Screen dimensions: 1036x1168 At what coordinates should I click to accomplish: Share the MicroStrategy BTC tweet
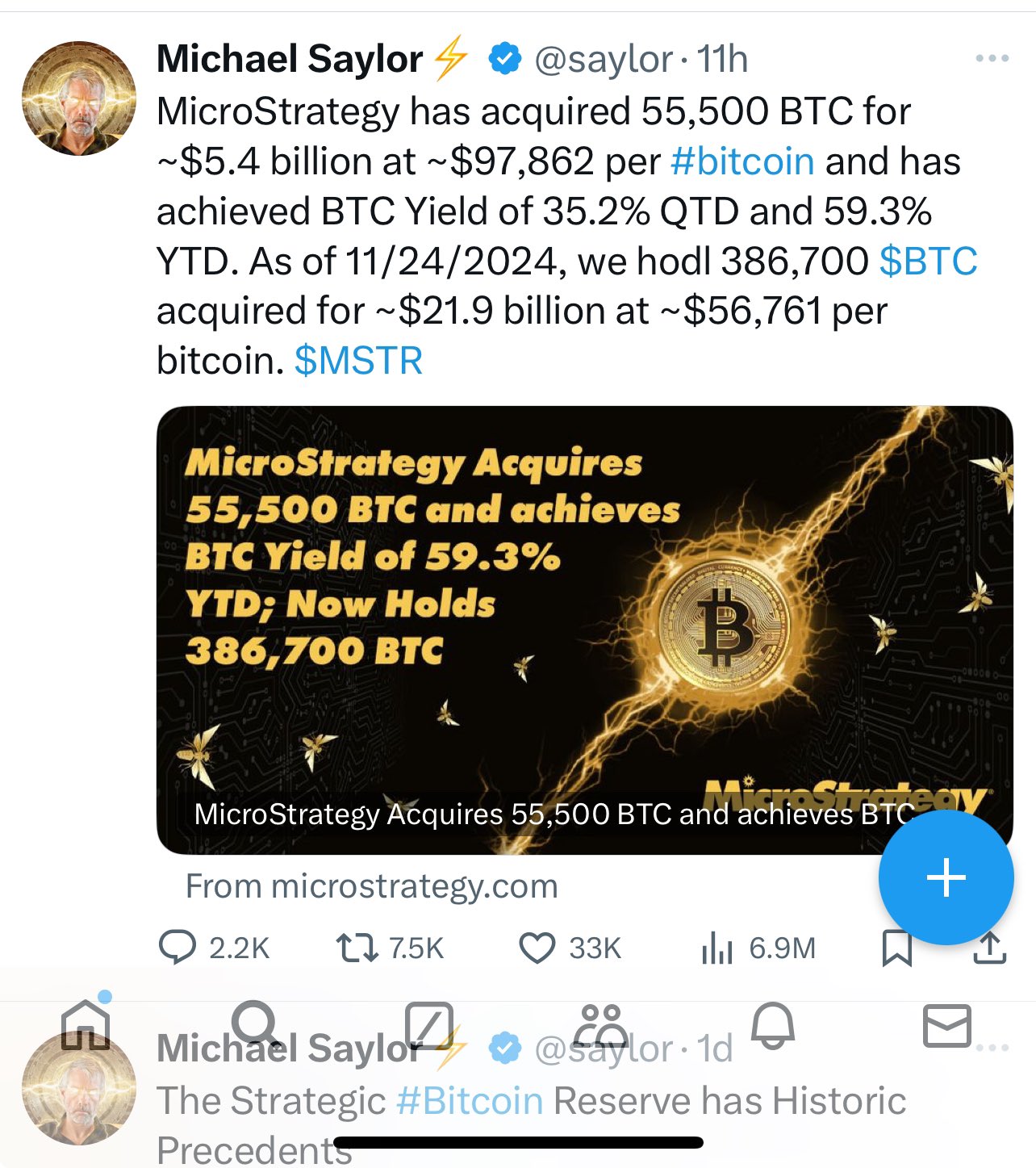click(990, 948)
